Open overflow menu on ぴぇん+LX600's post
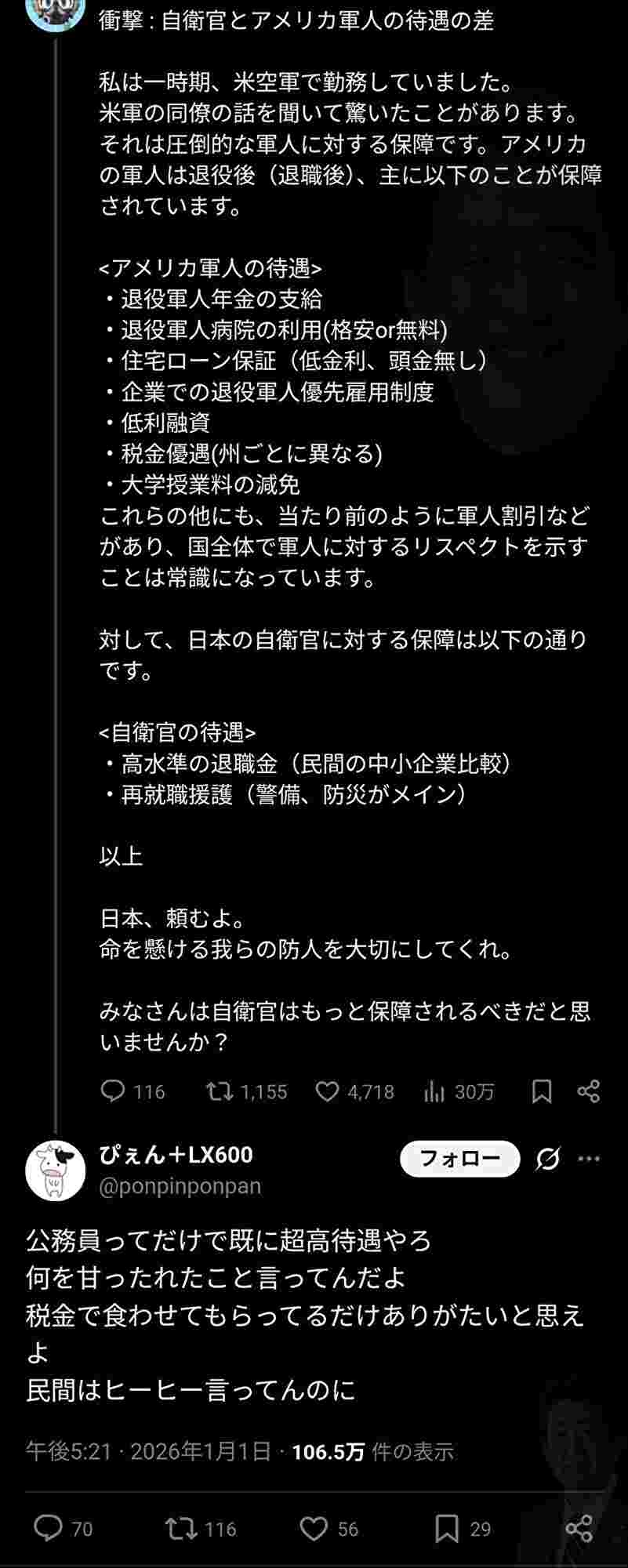 pos(589,1158)
